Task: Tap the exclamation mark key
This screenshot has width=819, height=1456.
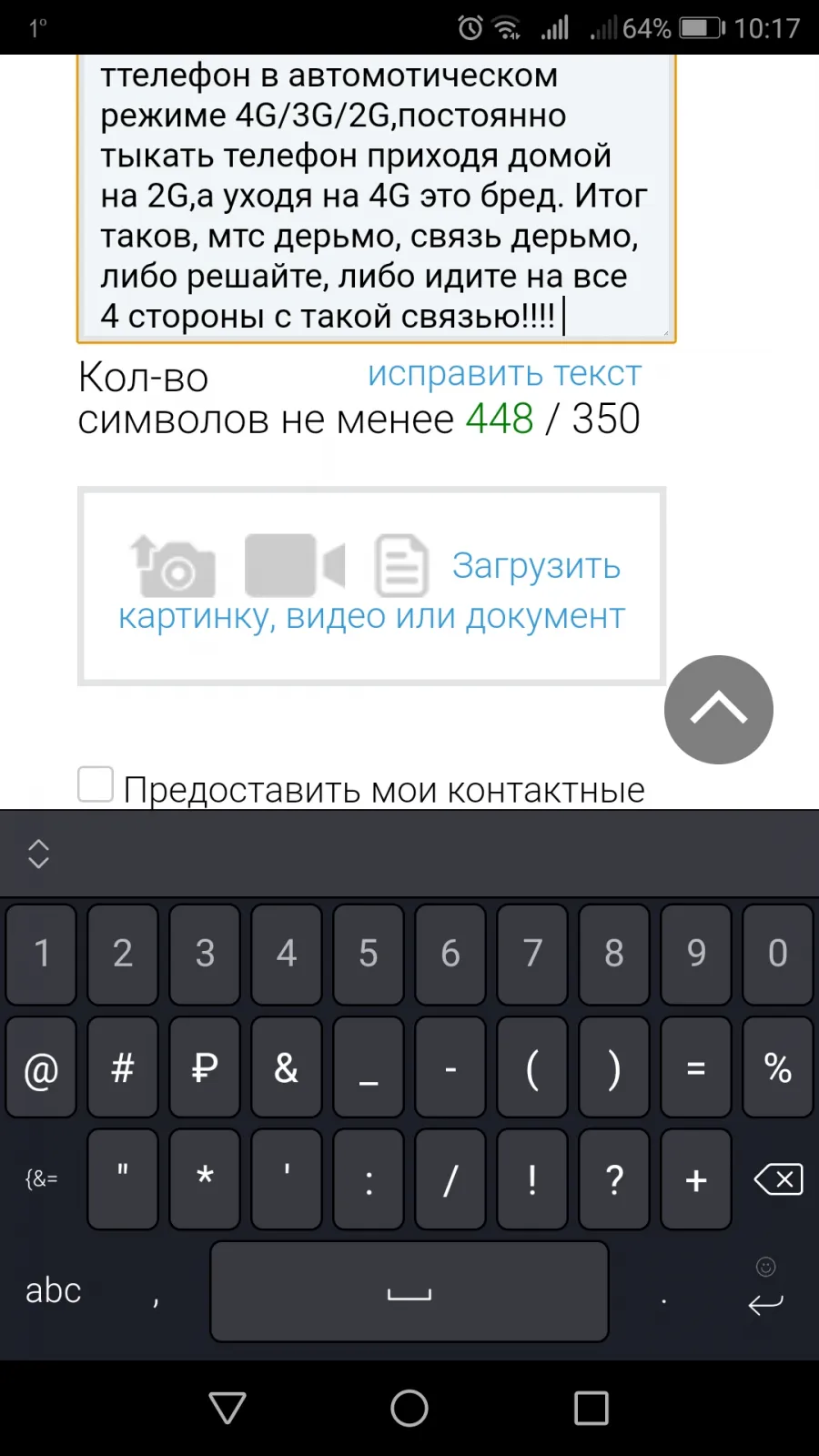Action: pyautogui.click(x=532, y=1179)
